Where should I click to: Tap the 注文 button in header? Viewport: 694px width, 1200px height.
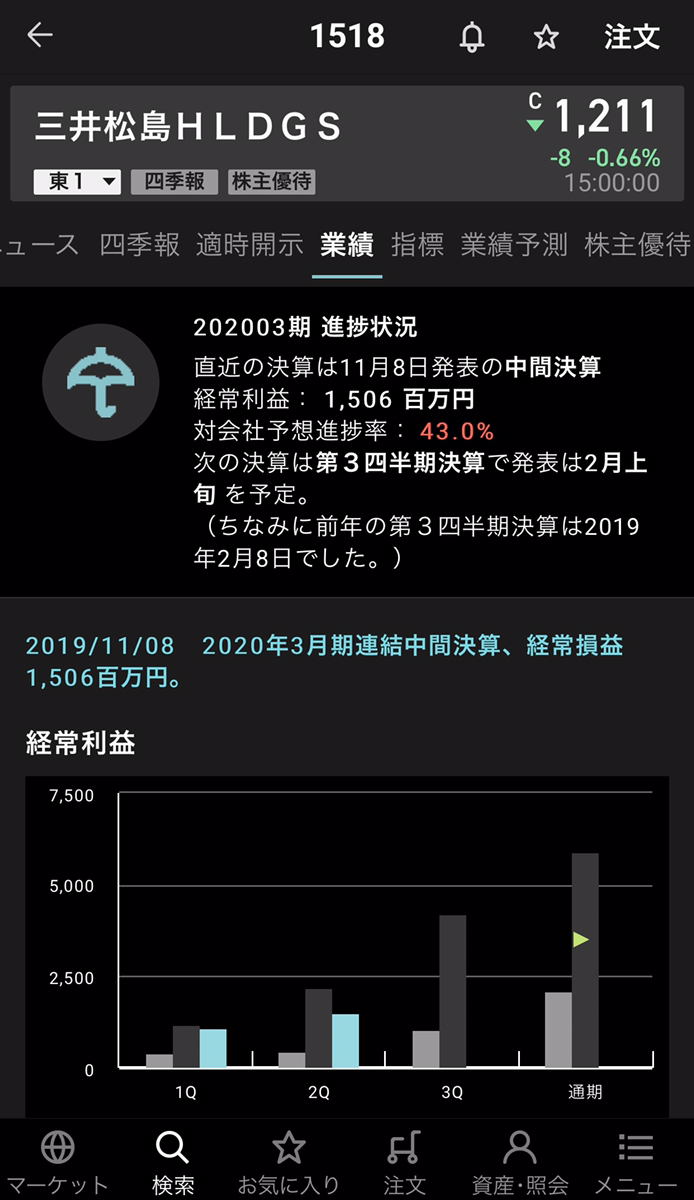tap(632, 38)
